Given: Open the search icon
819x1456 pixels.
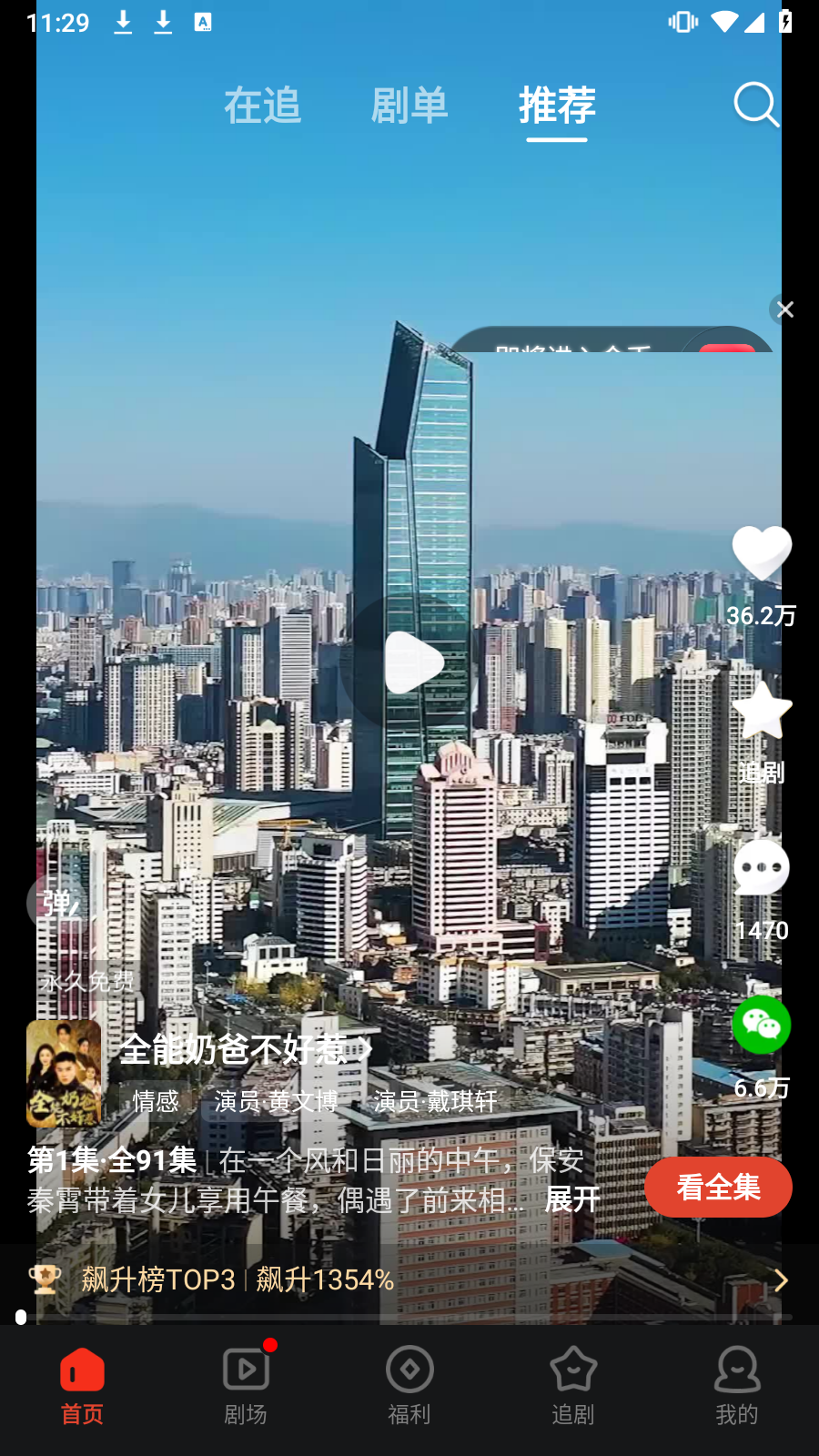Looking at the screenshot, I should pos(756,105).
